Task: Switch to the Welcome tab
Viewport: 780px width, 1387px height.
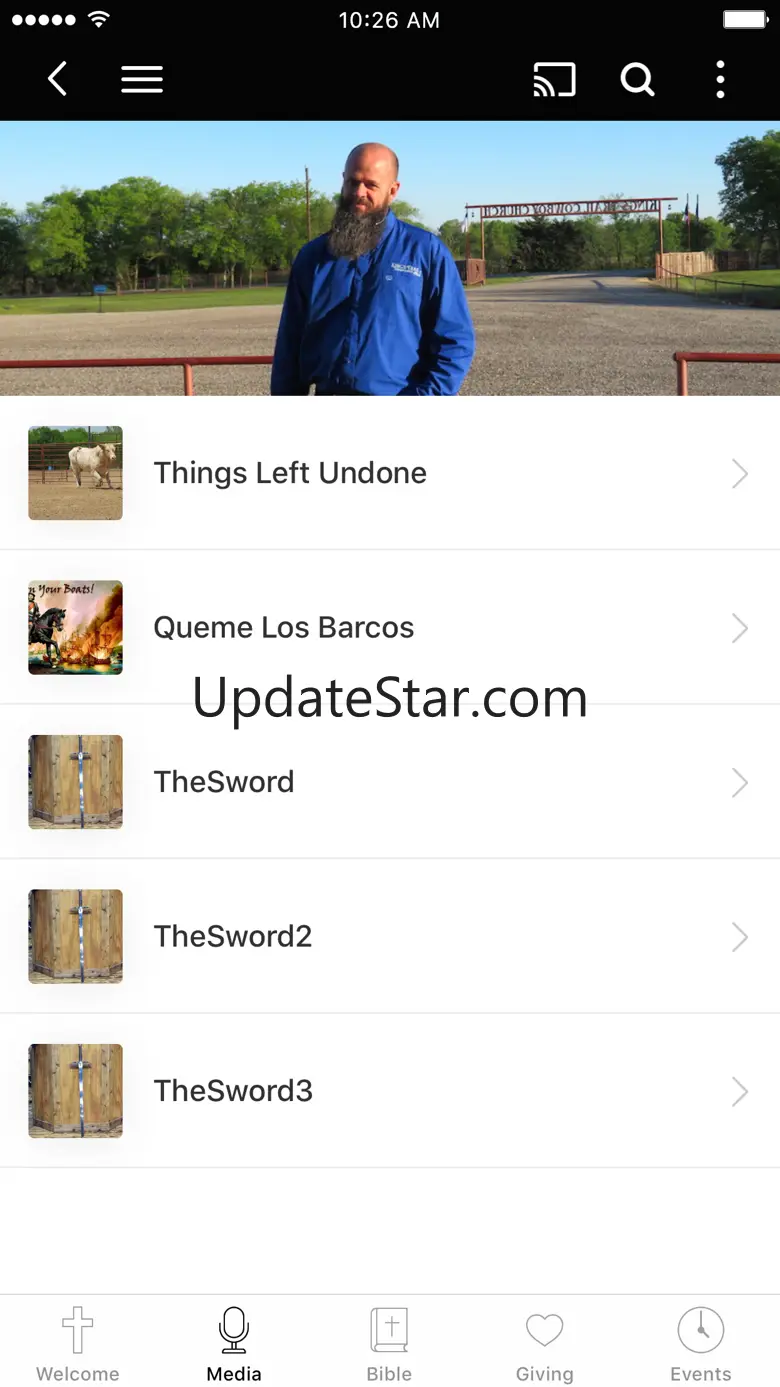Action: (x=78, y=1344)
